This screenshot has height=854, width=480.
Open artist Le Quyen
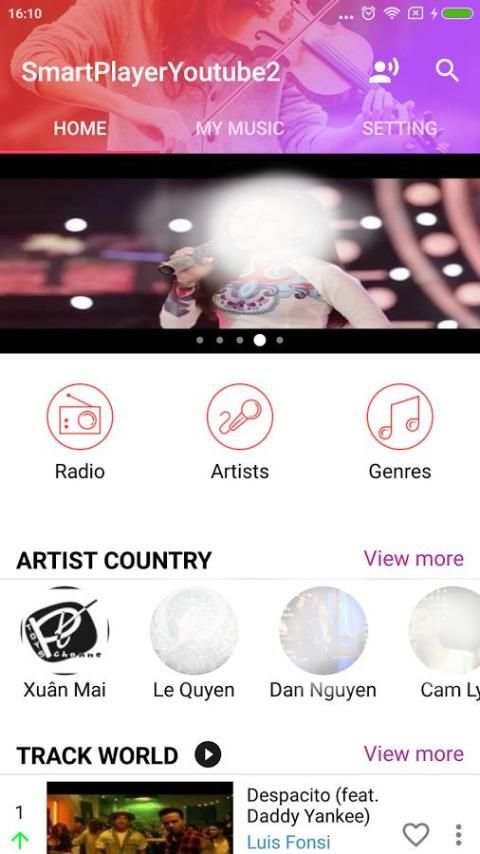pyautogui.click(x=193, y=643)
